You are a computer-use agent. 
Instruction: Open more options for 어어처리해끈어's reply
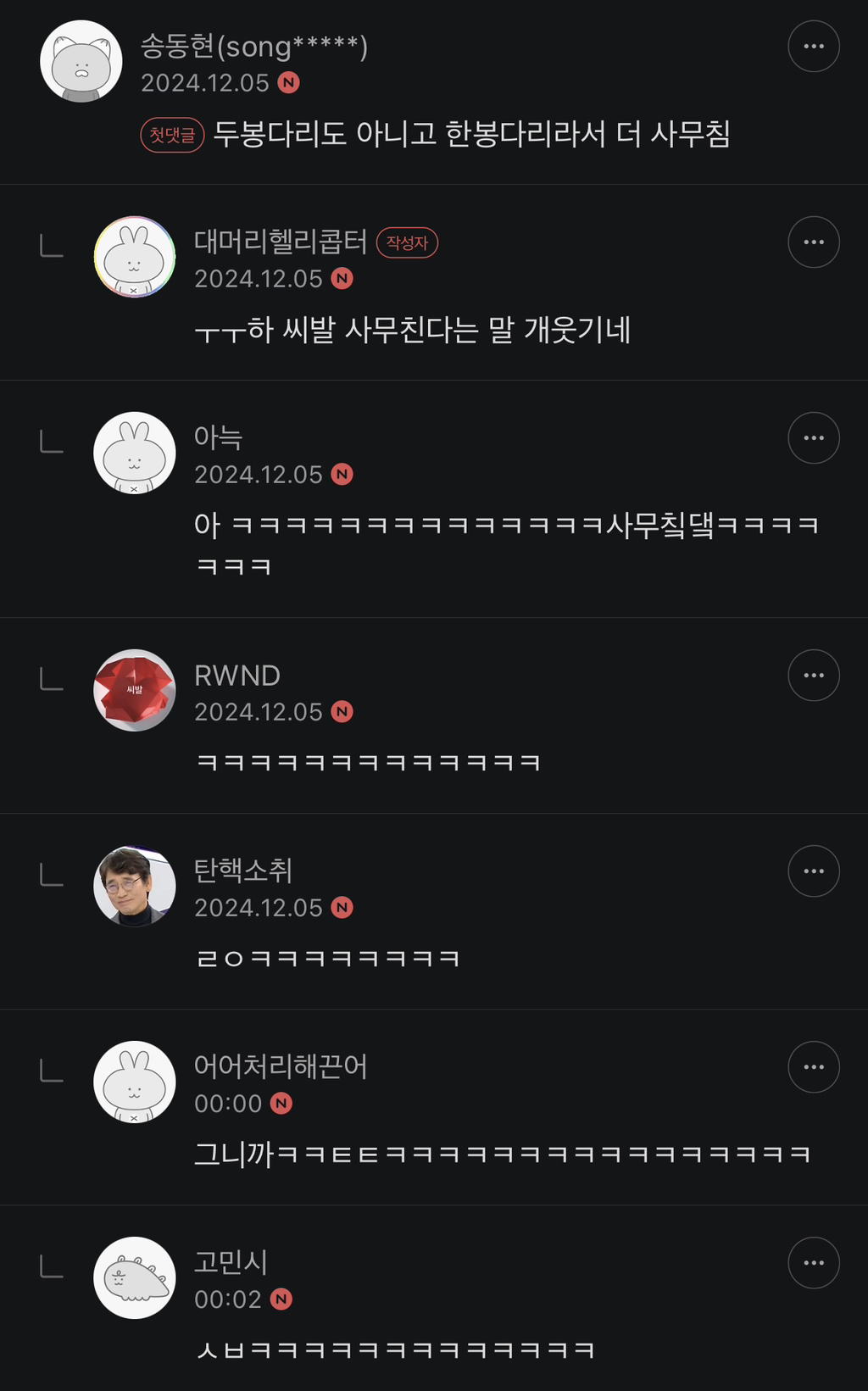(813, 1067)
